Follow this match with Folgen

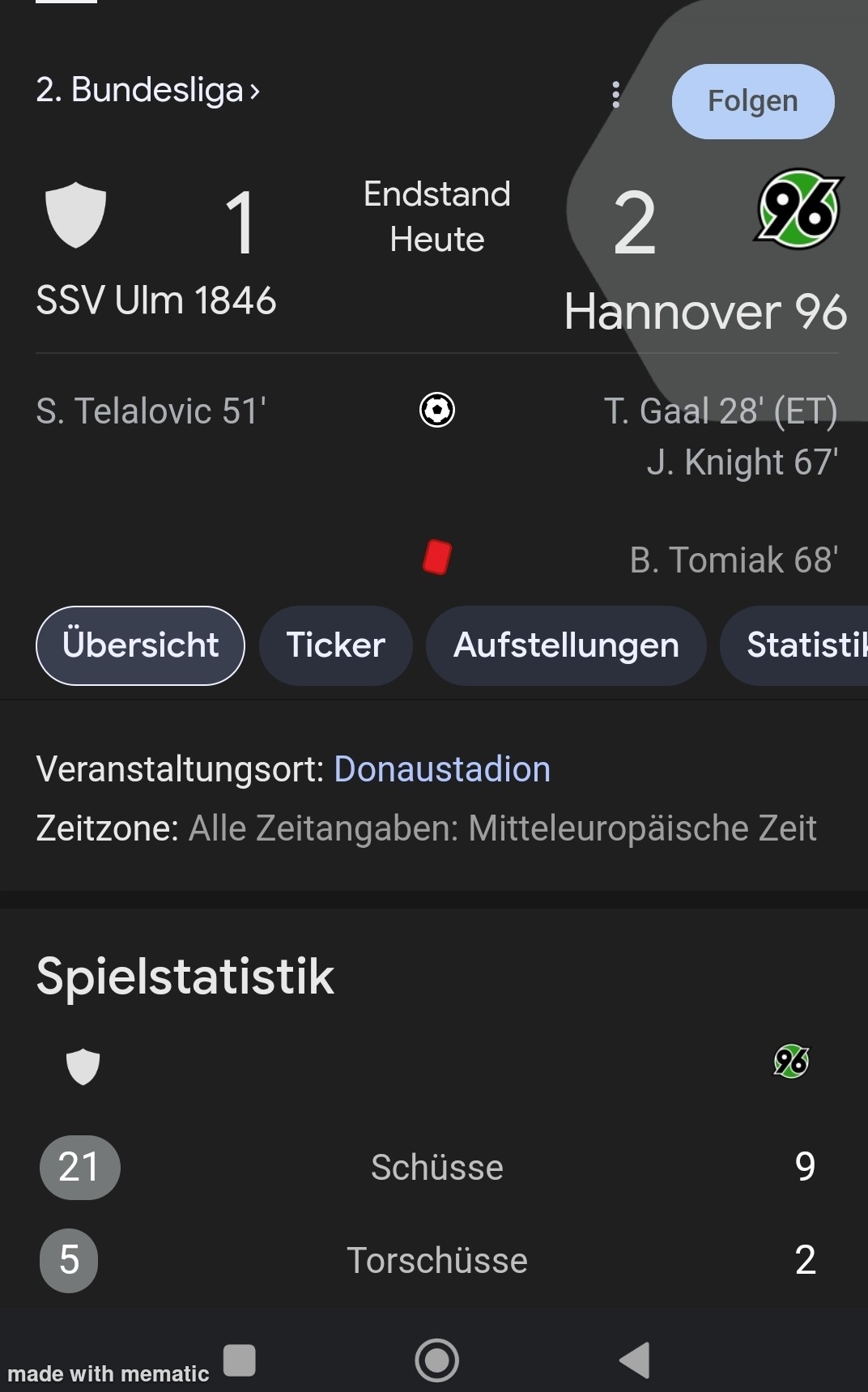pyautogui.click(x=752, y=101)
